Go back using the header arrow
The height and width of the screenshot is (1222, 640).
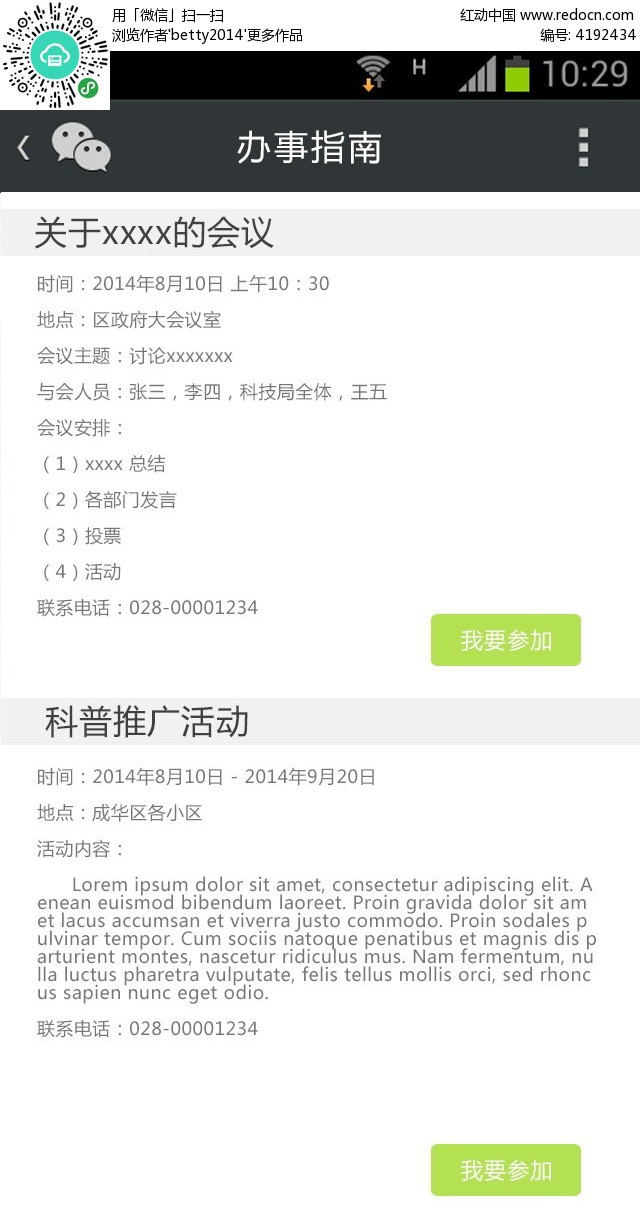point(24,148)
